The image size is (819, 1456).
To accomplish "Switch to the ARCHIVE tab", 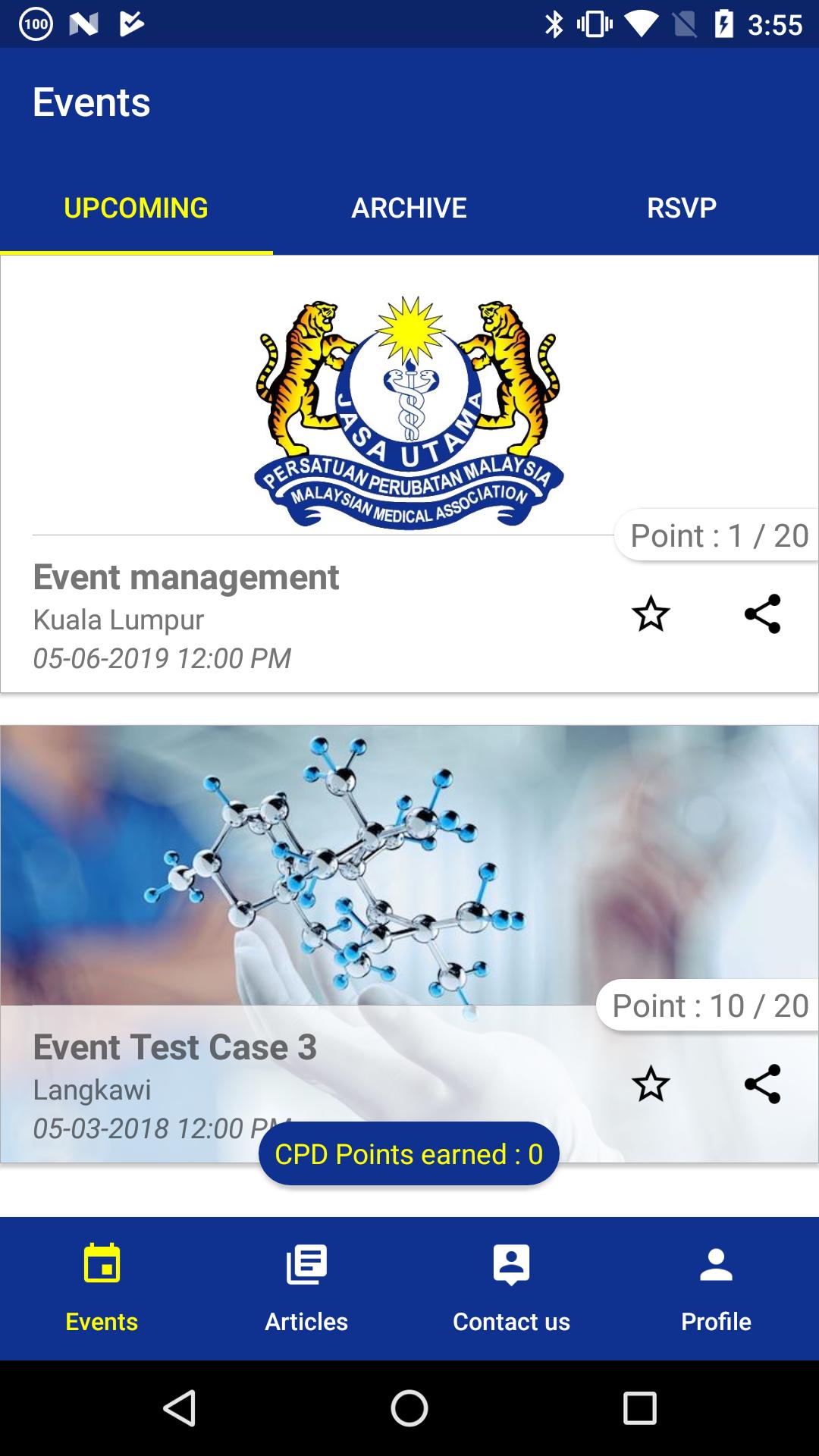I will point(409,207).
